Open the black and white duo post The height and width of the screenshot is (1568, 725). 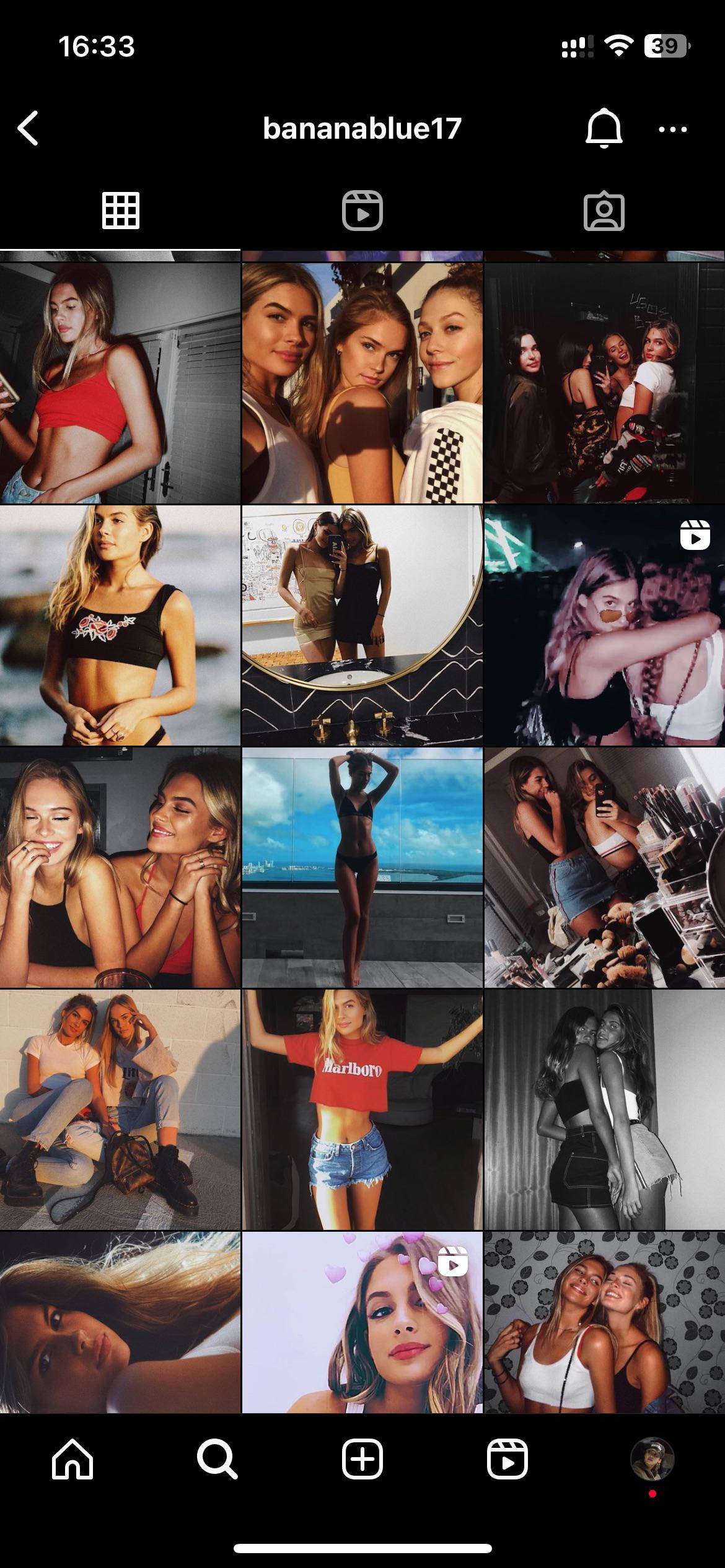604,1109
